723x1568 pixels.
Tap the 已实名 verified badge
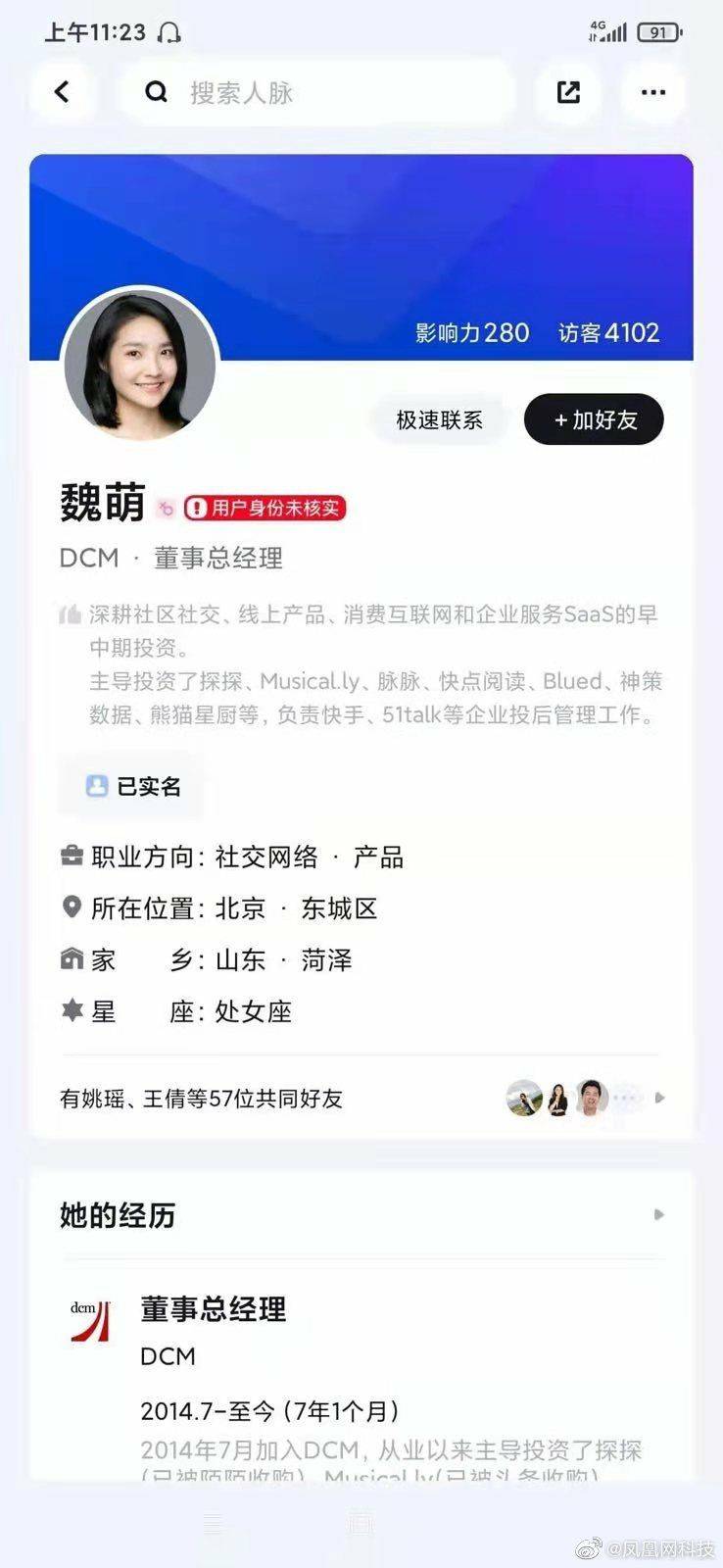click(x=133, y=786)
